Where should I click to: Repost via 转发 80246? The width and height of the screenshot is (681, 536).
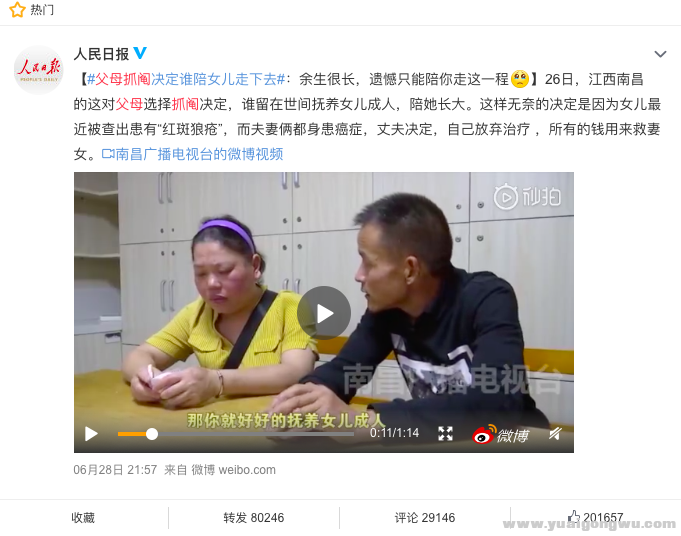(x=253, y=518)
